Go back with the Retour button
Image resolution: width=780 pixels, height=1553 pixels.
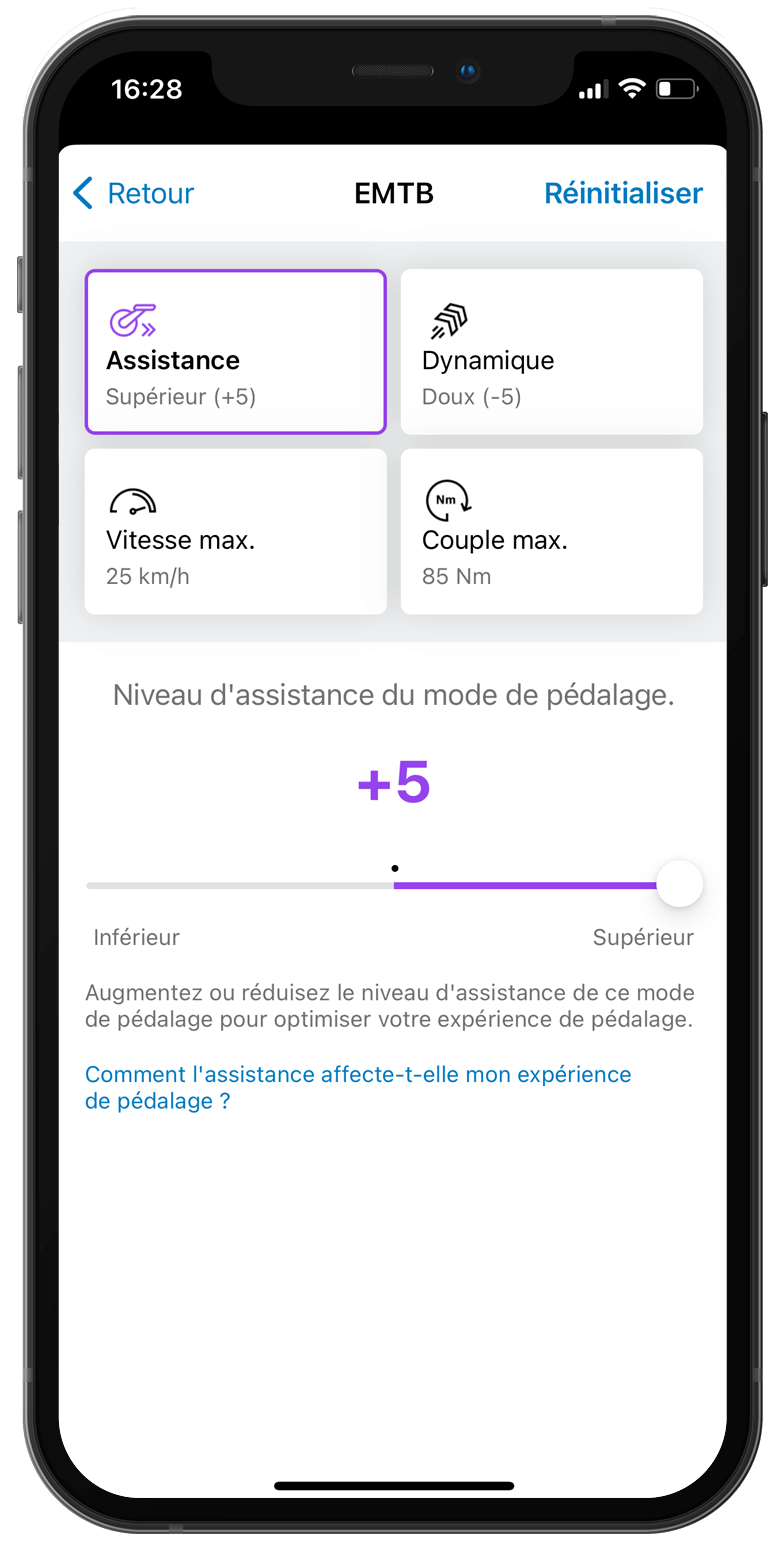(x=133, y=193)
